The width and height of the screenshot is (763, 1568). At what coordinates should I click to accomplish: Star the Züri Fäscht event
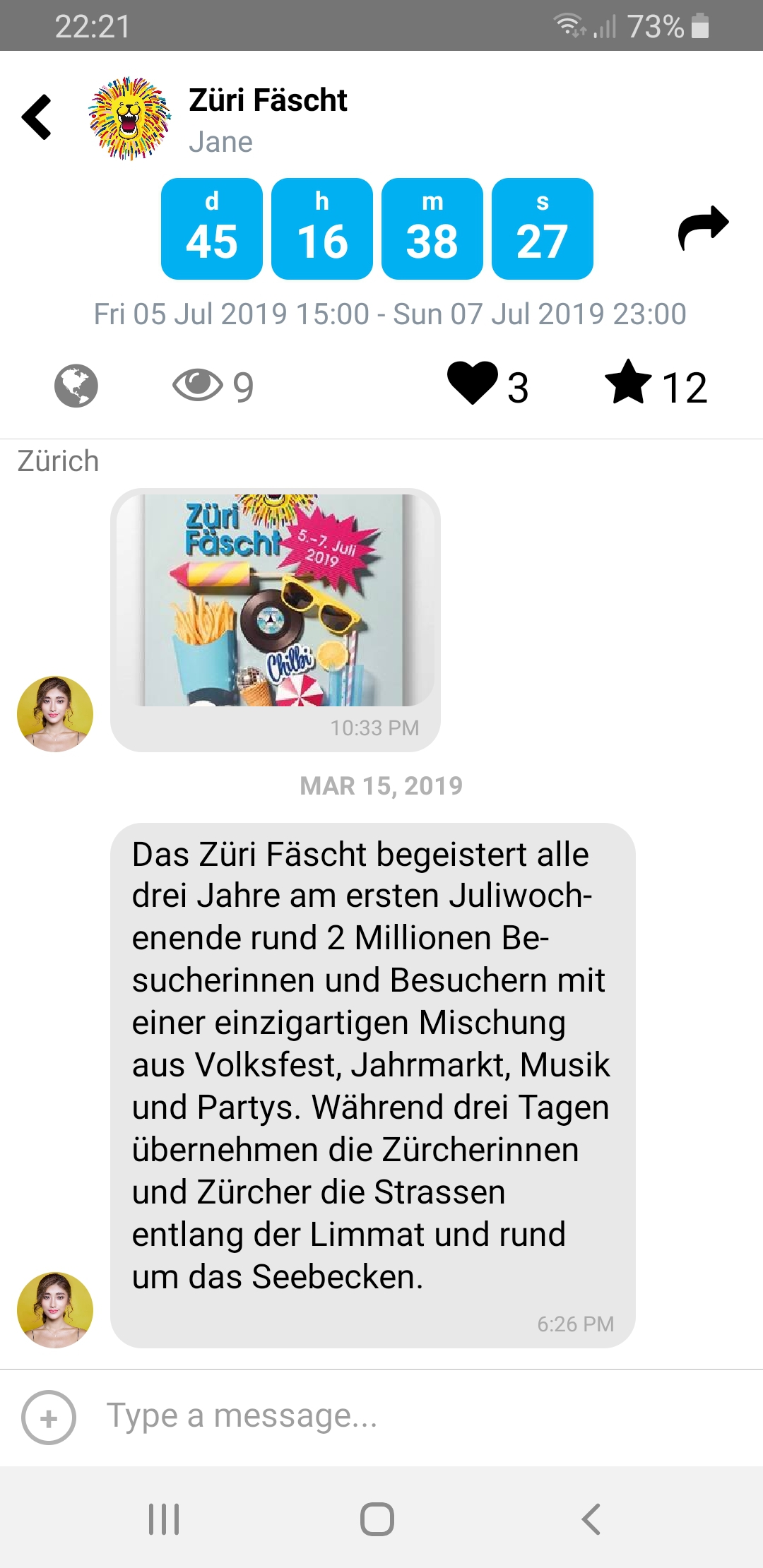click(x=628, y=384)
